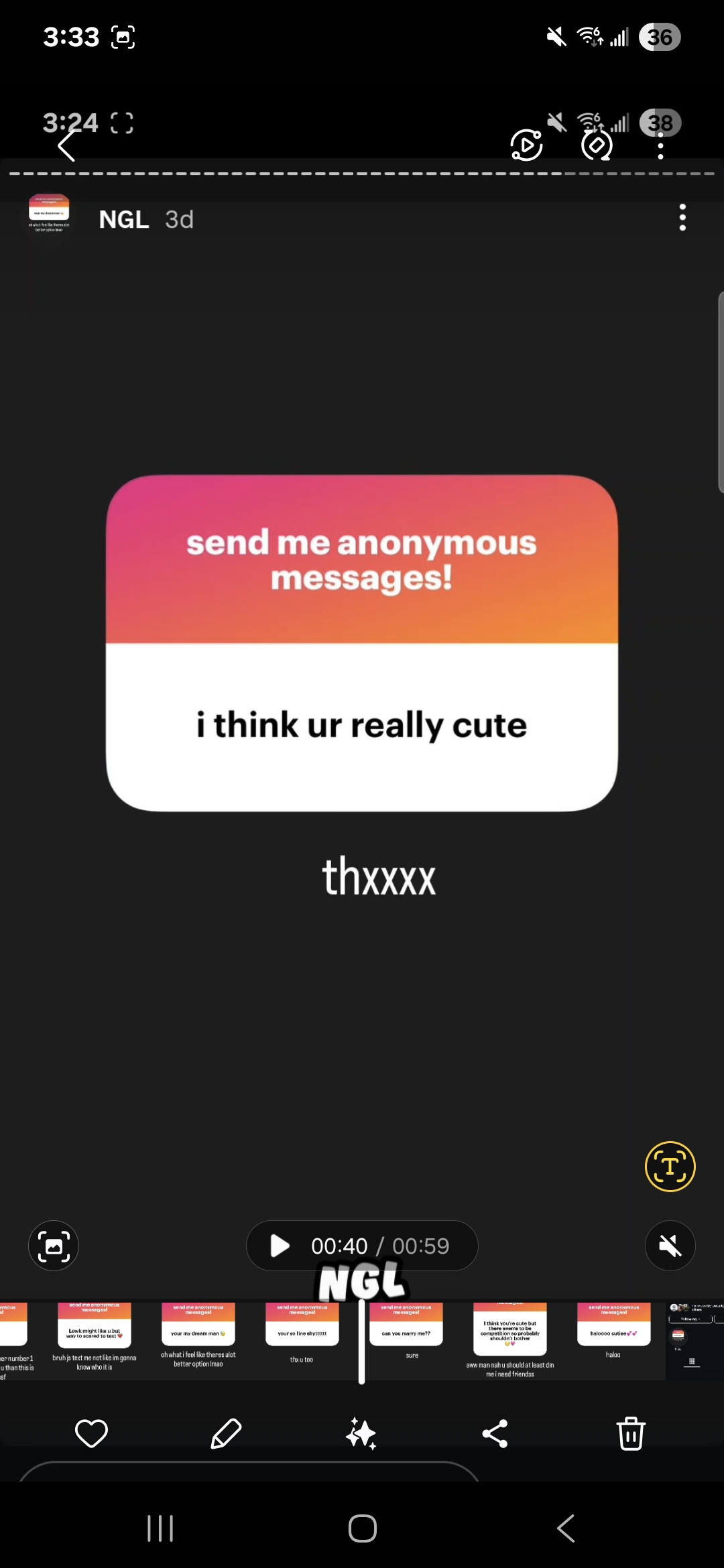Extract text with the yellow T icon

670,1167
